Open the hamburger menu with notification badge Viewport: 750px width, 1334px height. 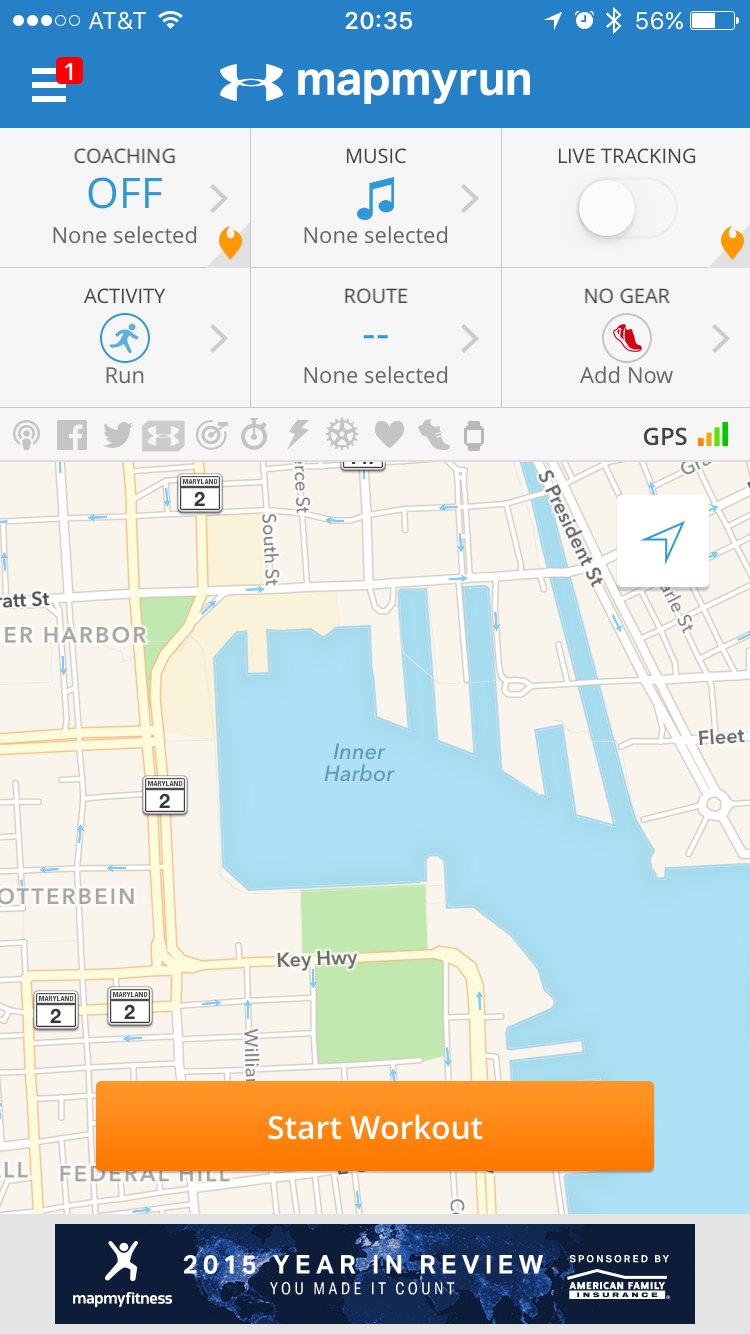pyautogui.click(x=50, y=84)
